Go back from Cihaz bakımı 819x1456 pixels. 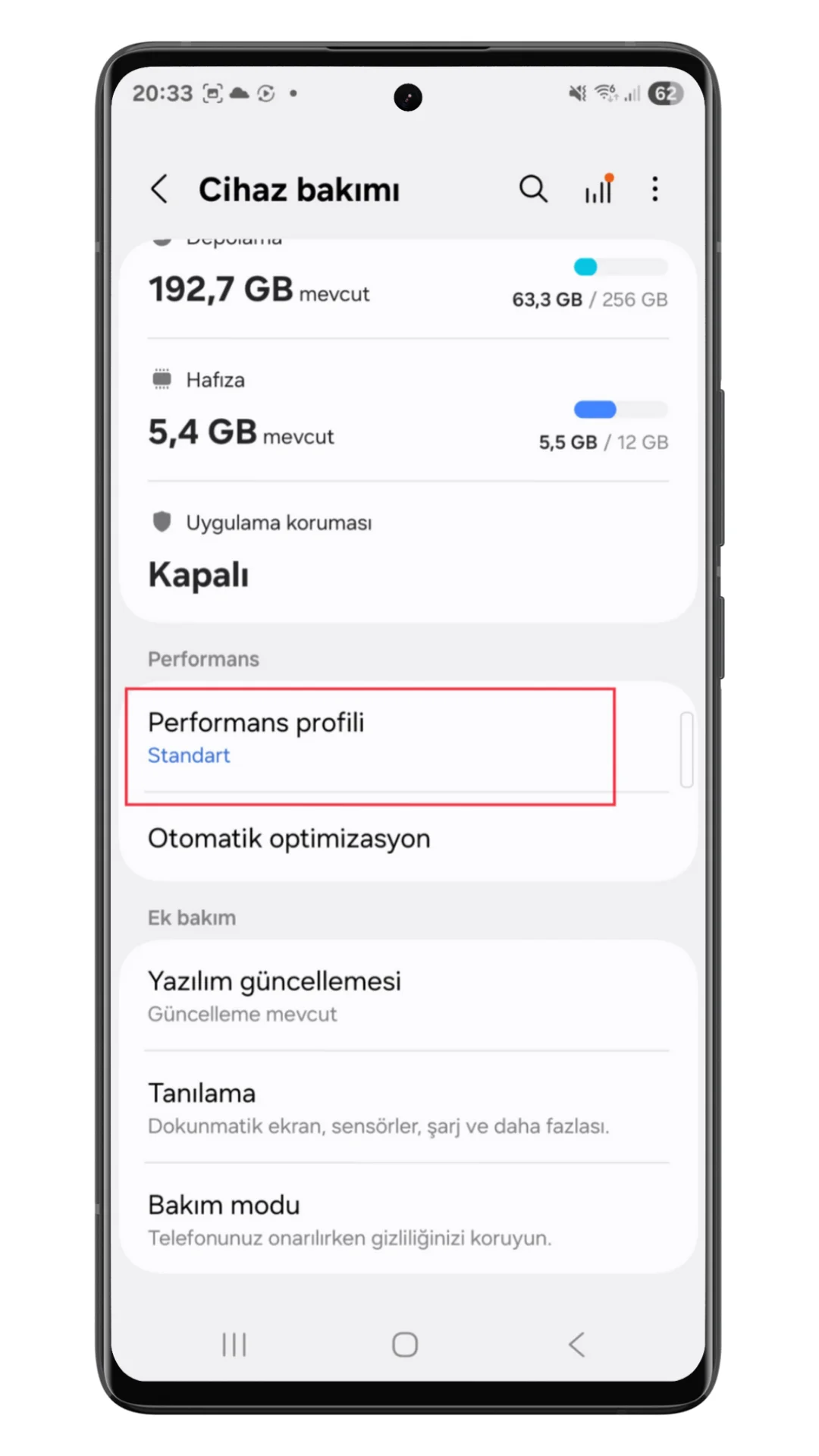(x=159, y=189)
